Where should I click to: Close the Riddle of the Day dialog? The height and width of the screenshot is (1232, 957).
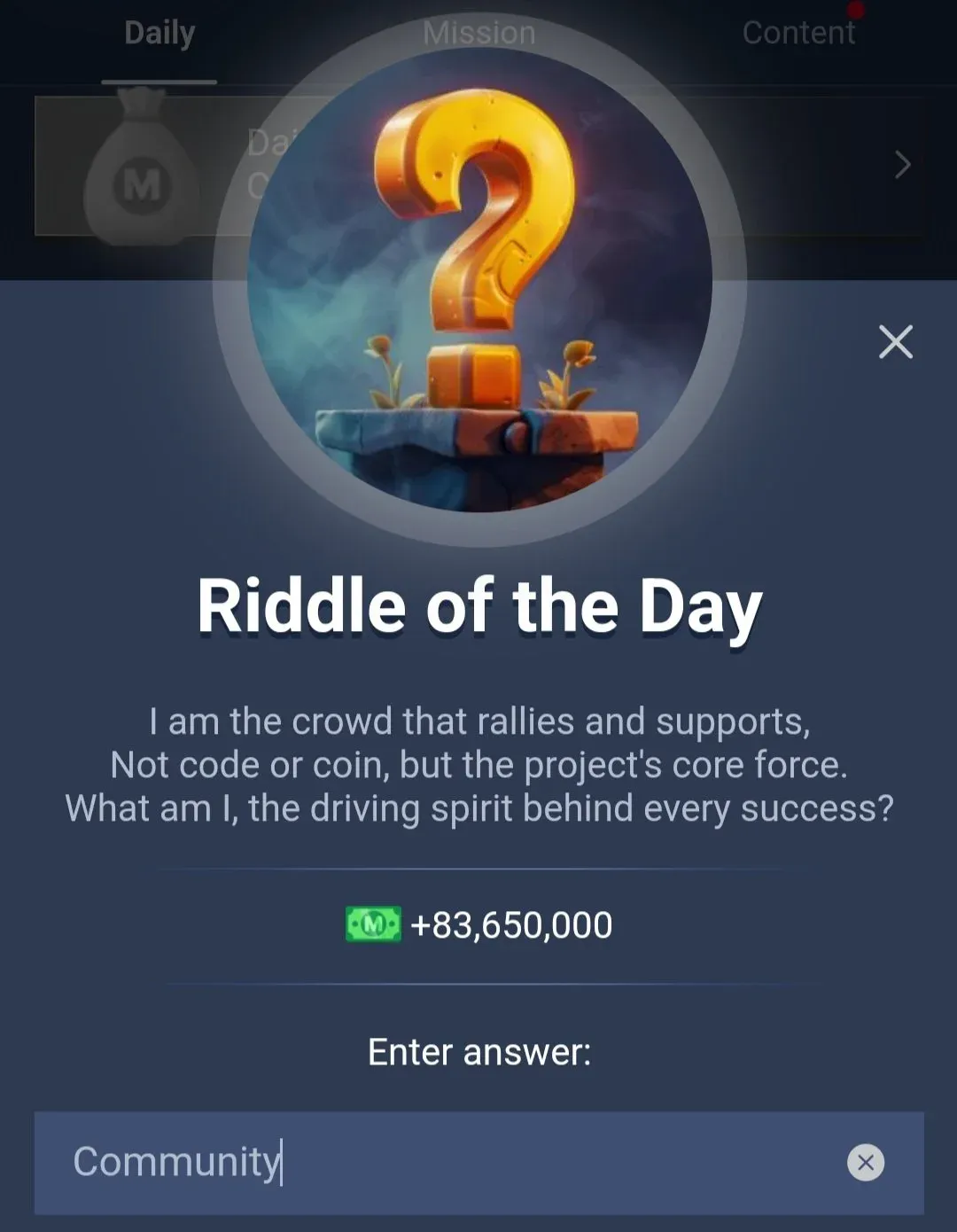click(895, 341)
